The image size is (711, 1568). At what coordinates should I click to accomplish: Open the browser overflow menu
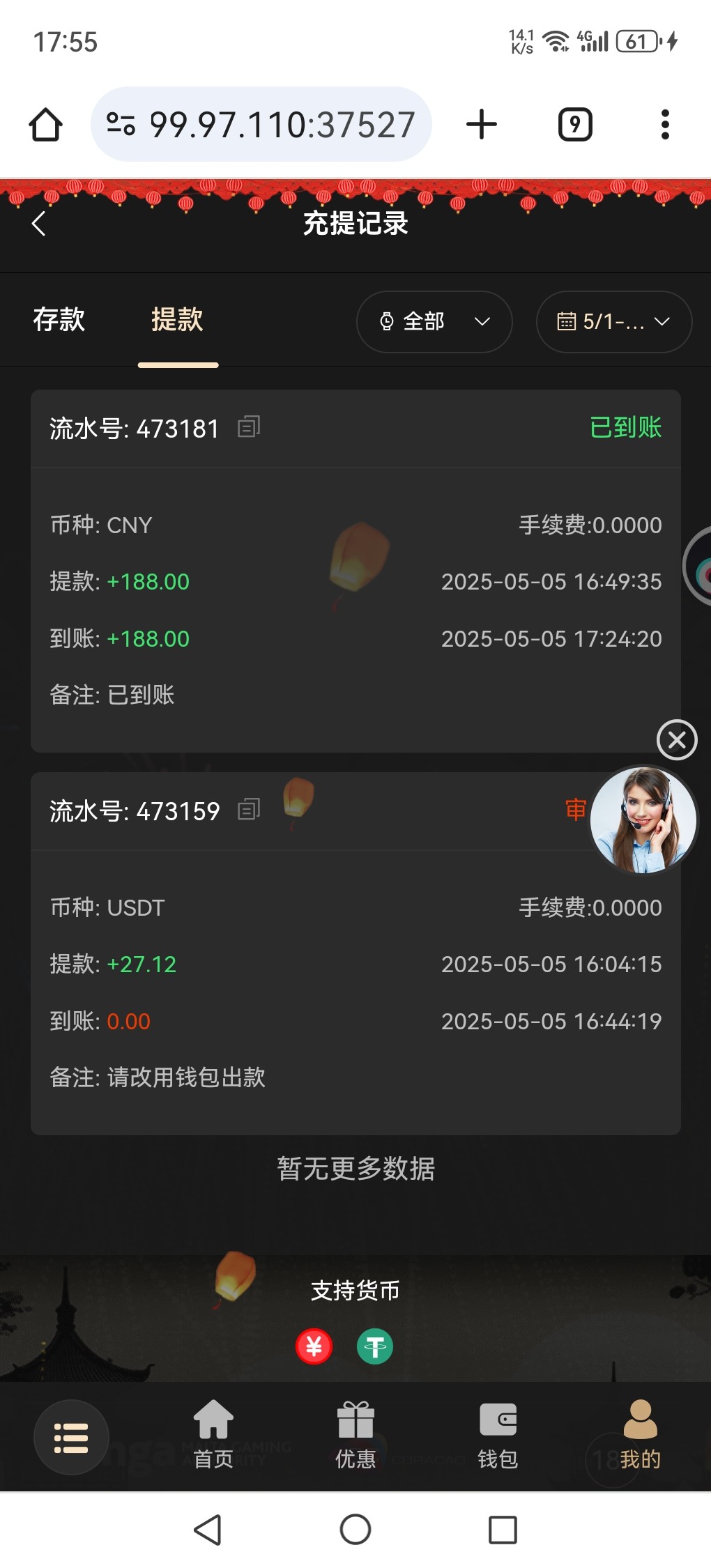[x=665, y=125]
